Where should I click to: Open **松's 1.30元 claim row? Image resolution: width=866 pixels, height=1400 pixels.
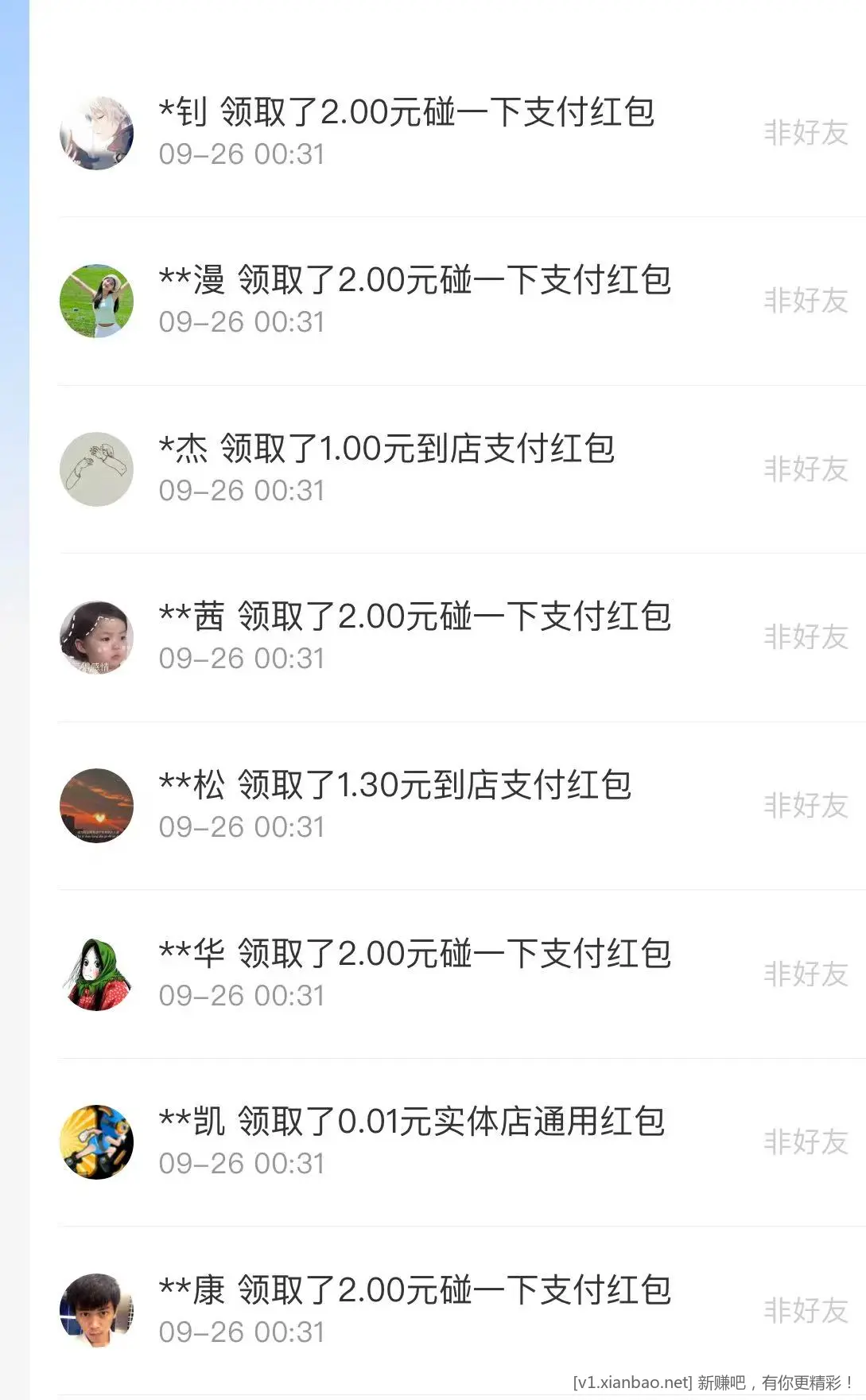tap(394, 805)
